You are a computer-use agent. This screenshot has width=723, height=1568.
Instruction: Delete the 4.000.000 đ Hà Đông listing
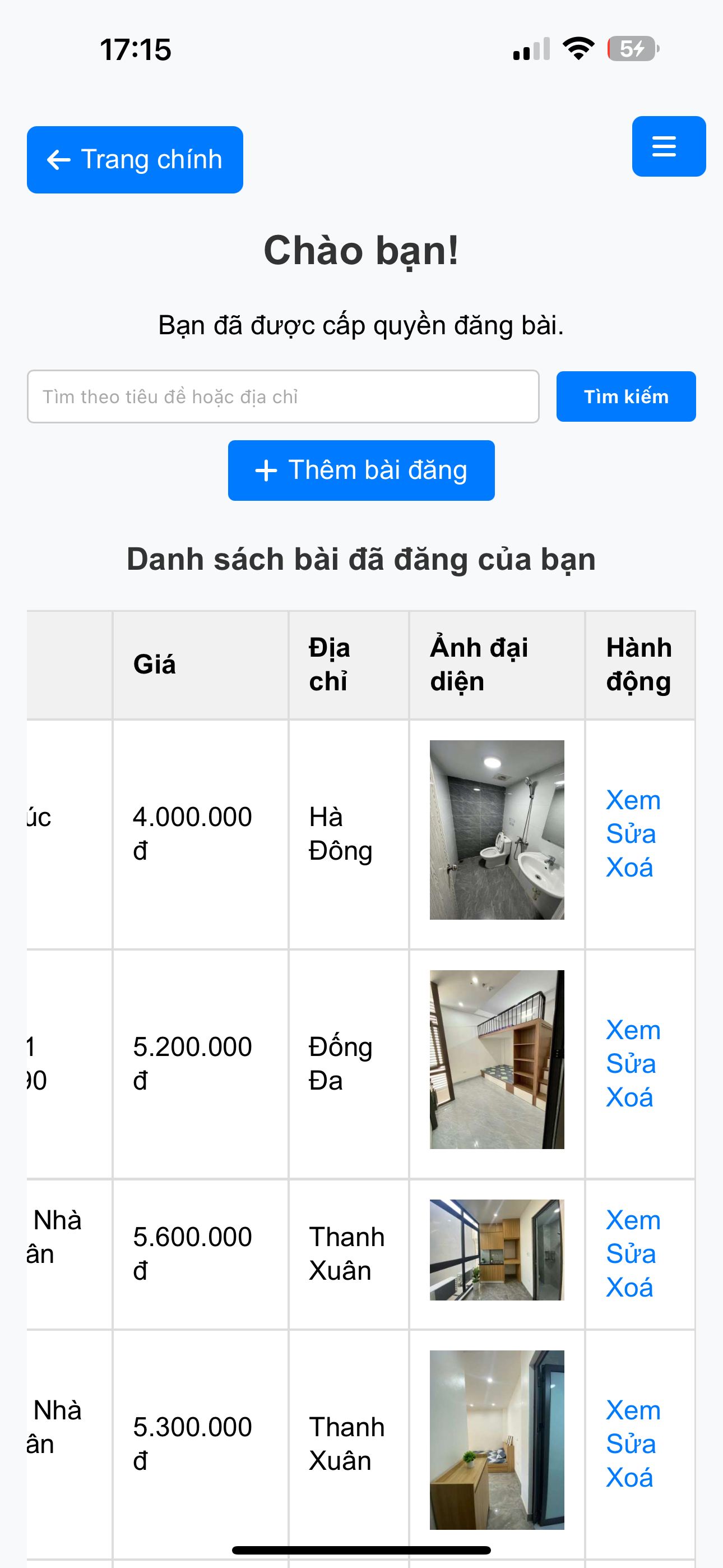coord(629,868)
